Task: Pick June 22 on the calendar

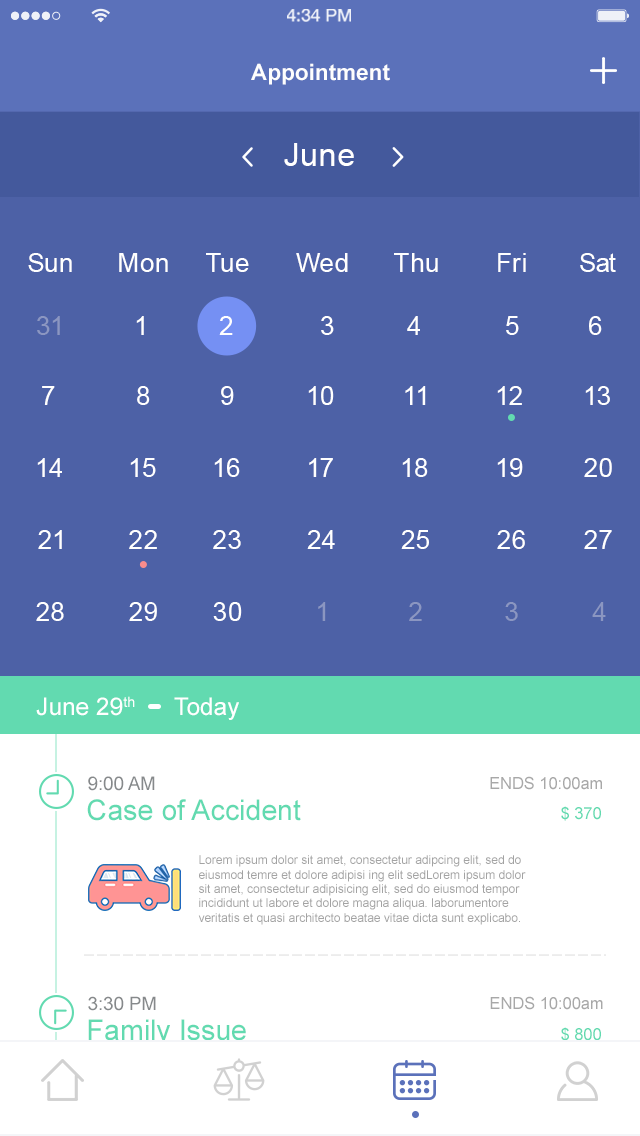Action: 143,541
